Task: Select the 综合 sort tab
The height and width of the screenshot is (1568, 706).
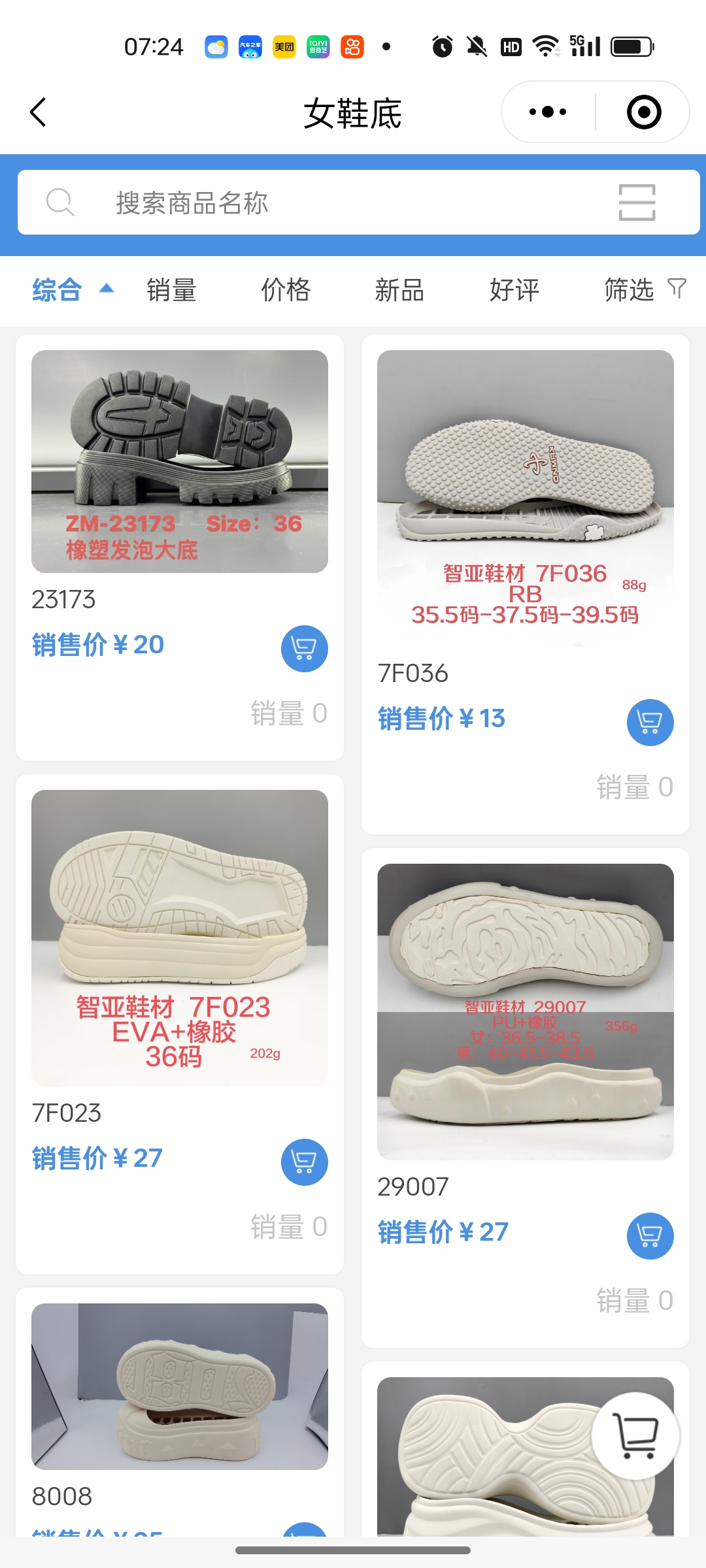Action: 59,289
